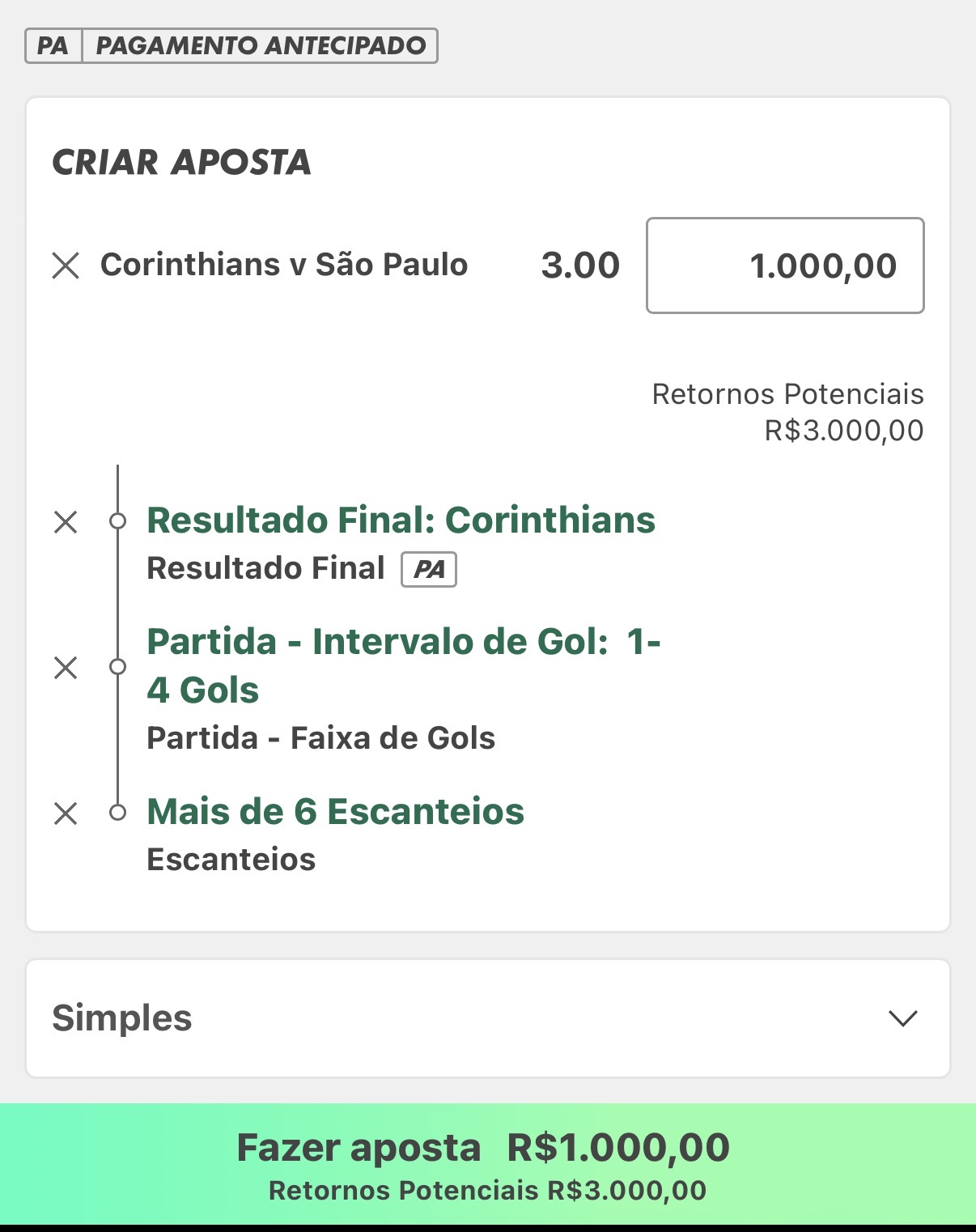
Task: Click the stake field showing 1.000,00
Action: pyautogui.click(x=784, y=265)
